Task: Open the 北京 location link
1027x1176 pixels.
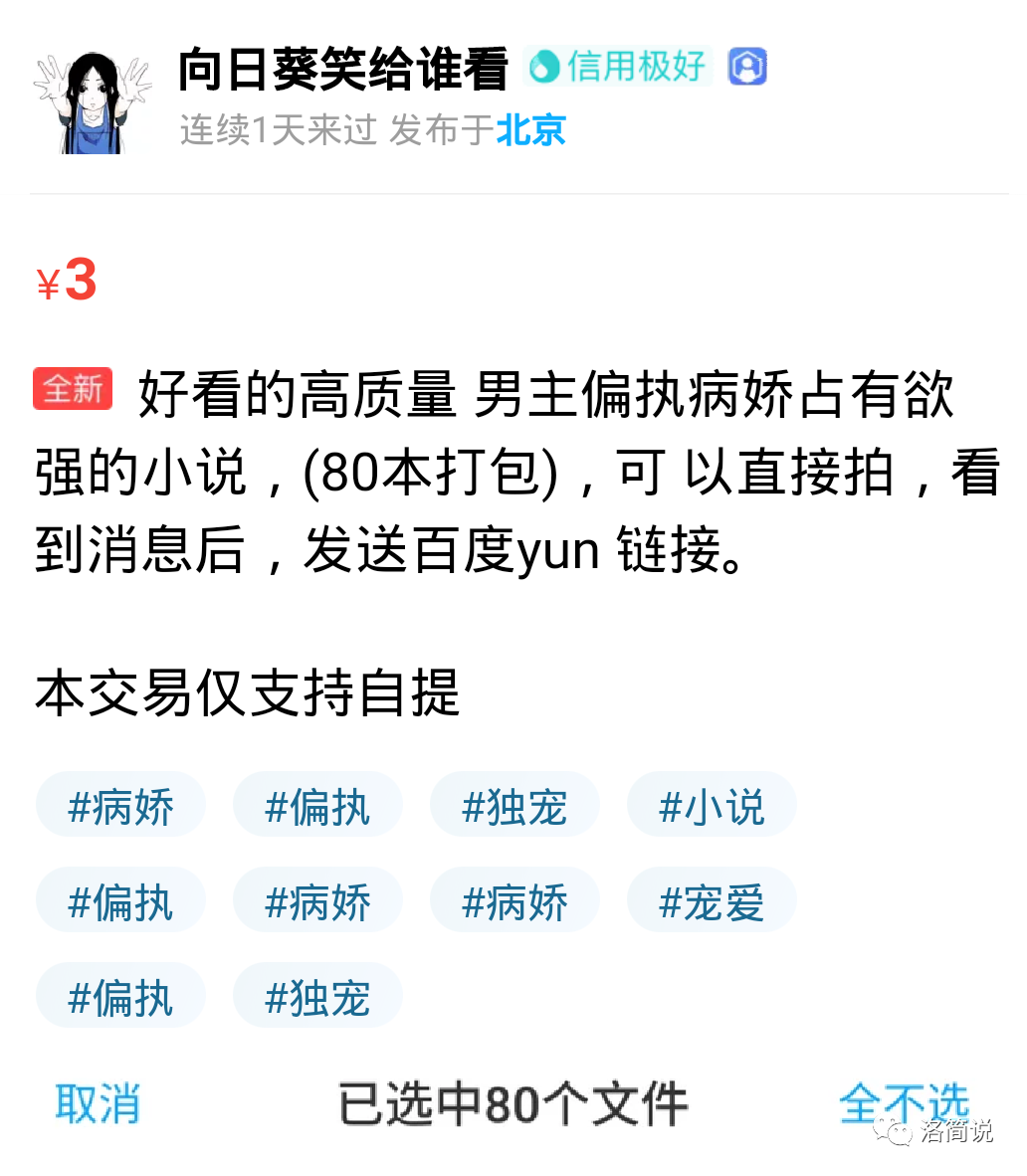Action: pos(530,130)
